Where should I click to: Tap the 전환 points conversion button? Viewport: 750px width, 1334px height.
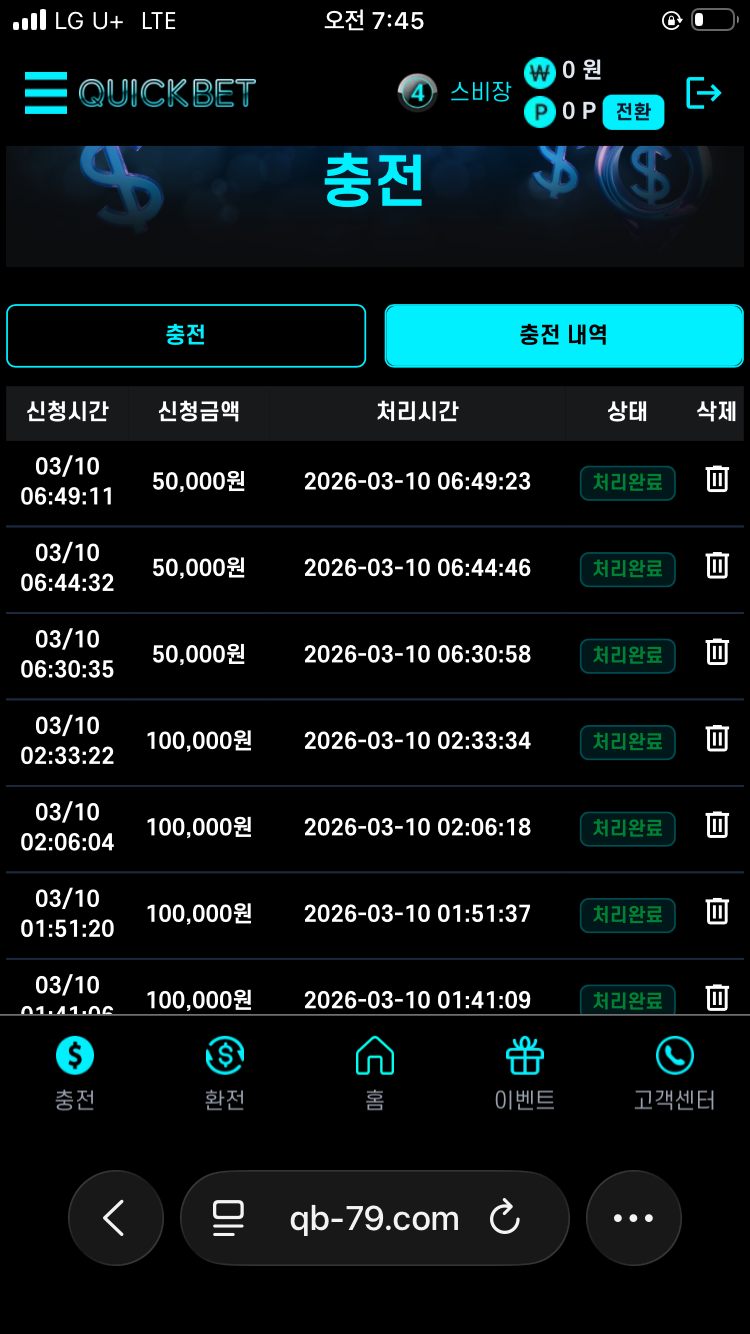(x=633, y=112)
